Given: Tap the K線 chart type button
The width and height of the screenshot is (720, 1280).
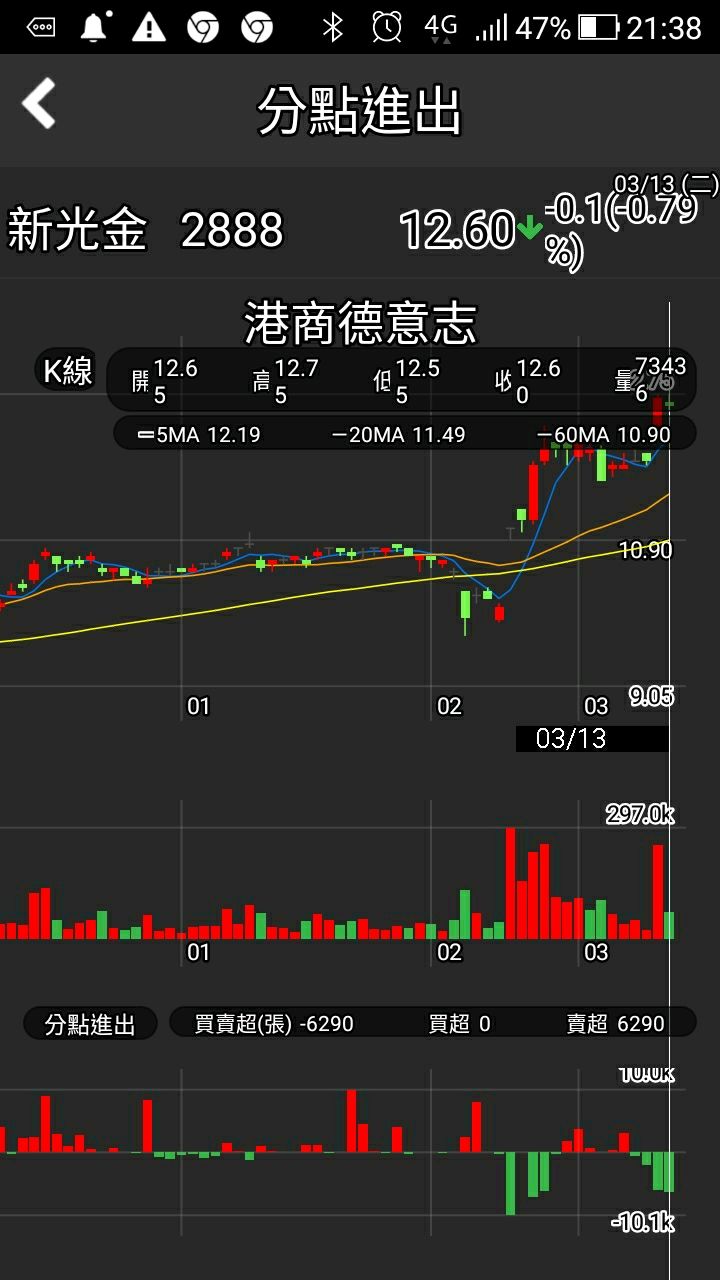Looking at the screenshot, I should 68,371.
